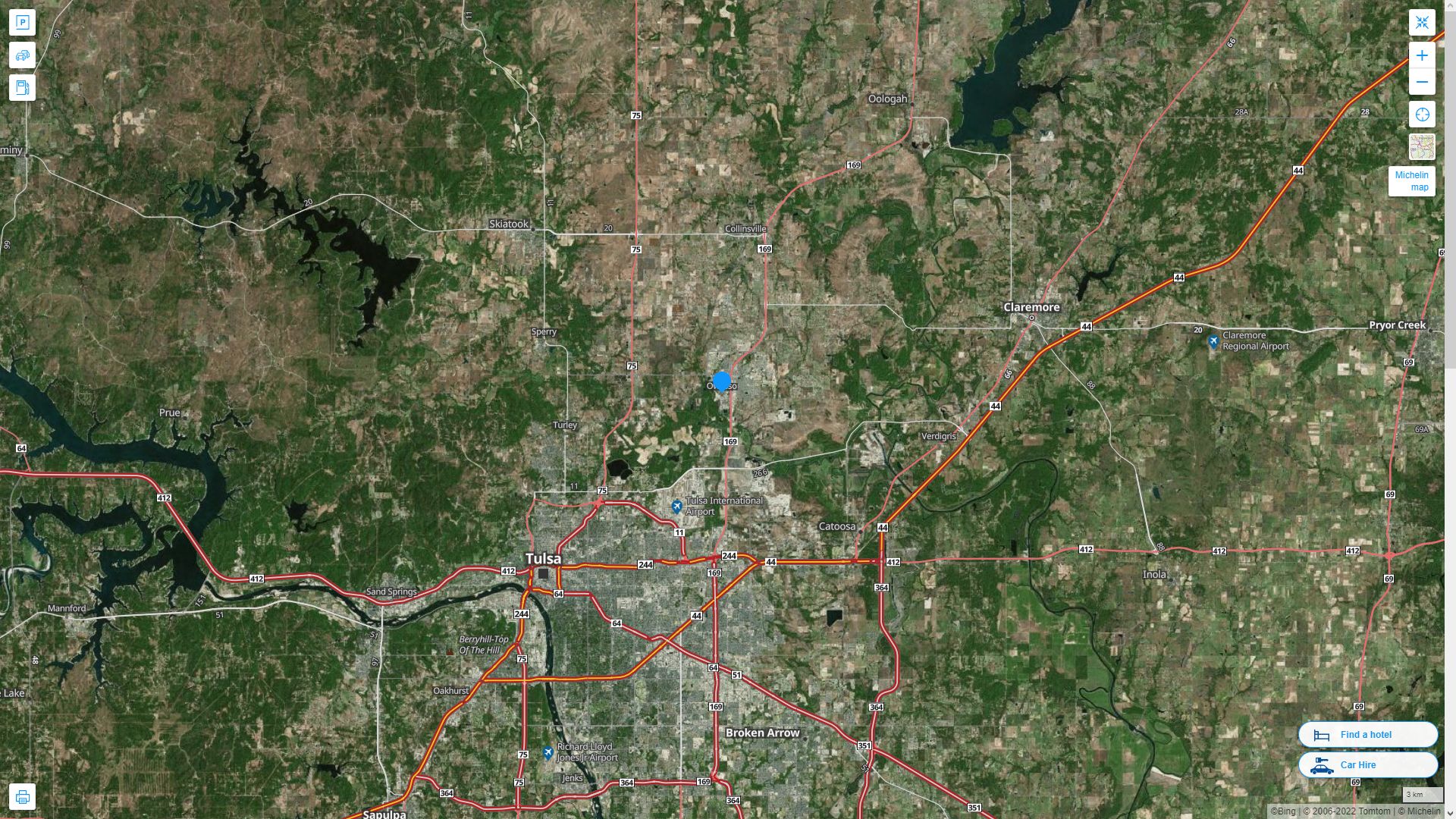This screenshot has width=1456, height=819.
Task: Print the current map
Action: 22,797
